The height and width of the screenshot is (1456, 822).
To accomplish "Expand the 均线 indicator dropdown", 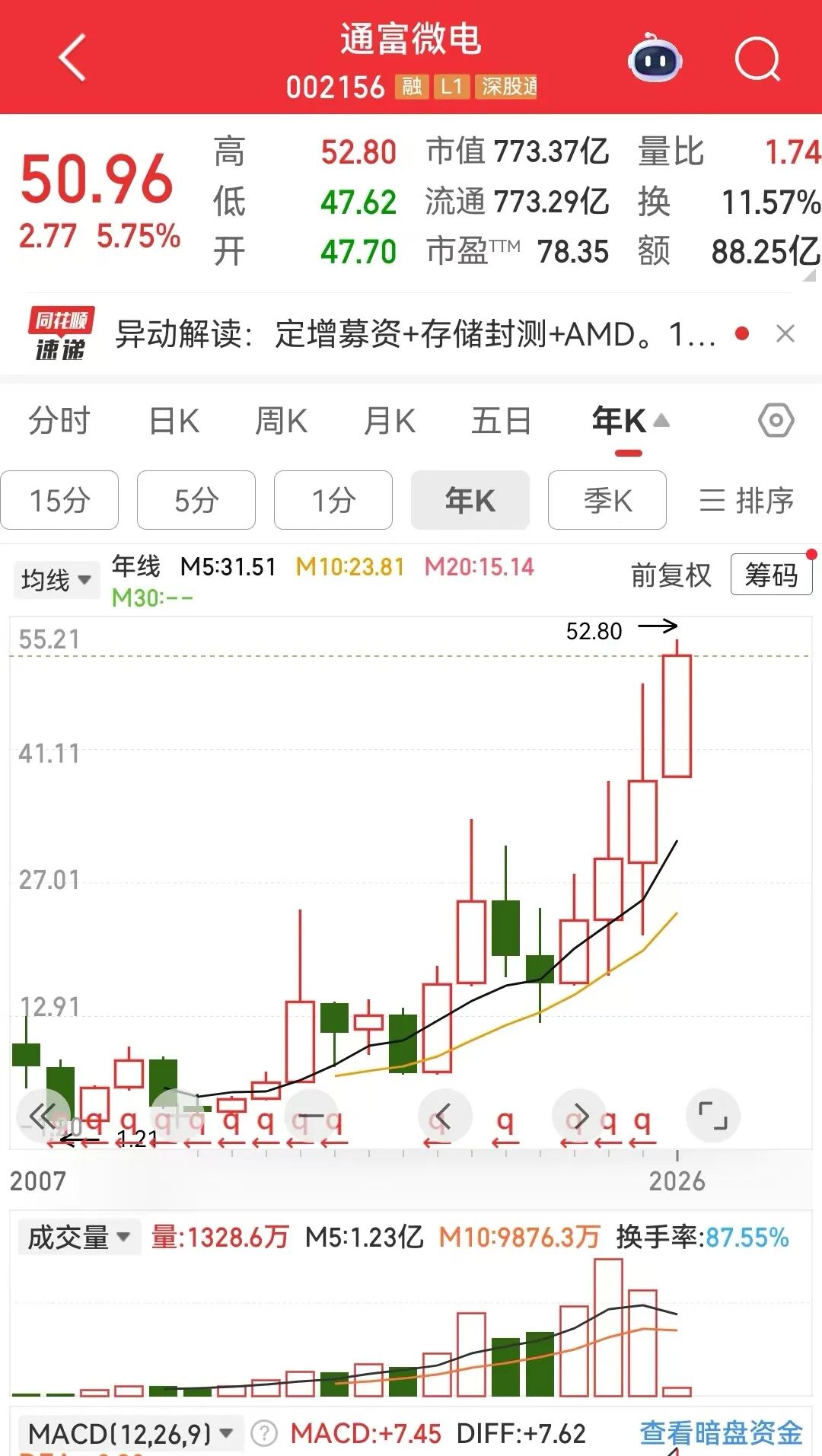I will pos(56,580).
